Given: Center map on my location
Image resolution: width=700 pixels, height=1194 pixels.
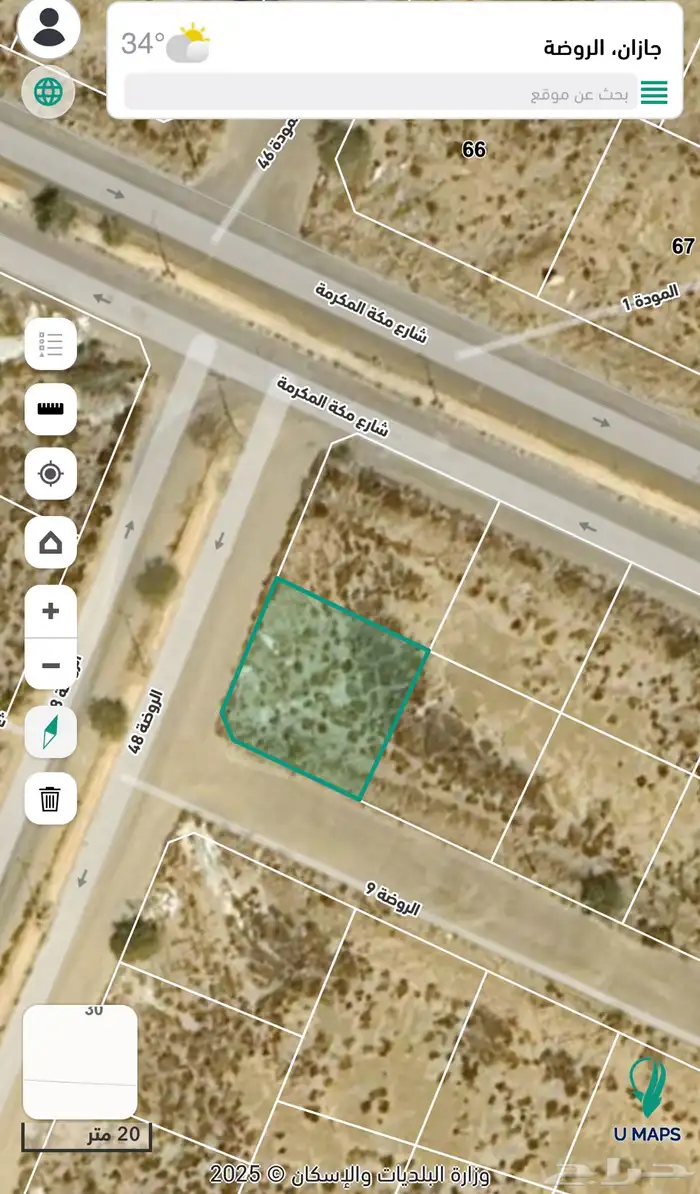Looking at the screenshot, I should 50,473.
